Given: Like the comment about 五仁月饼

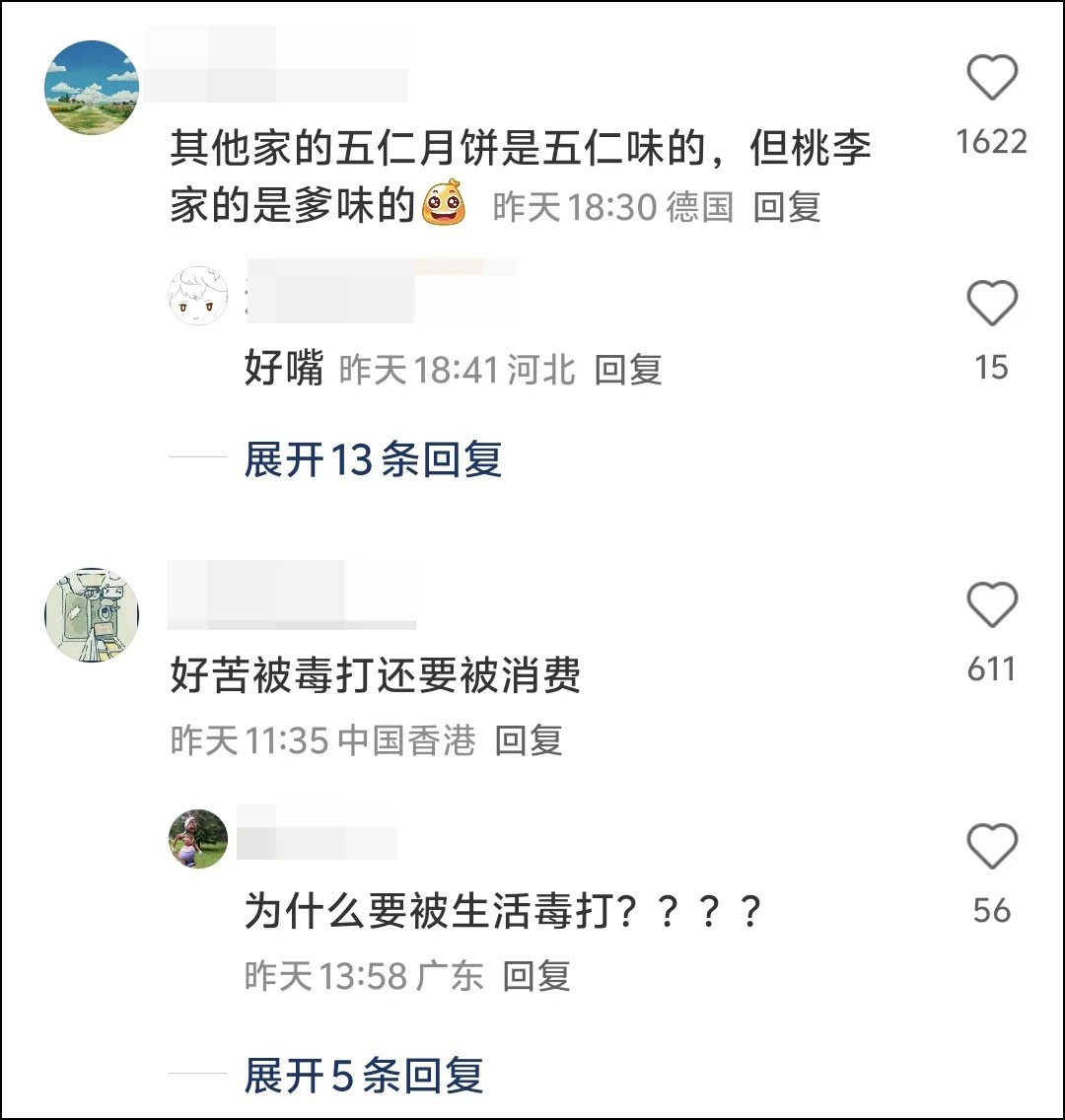Looking at the screenshot, I should point(991,78).
